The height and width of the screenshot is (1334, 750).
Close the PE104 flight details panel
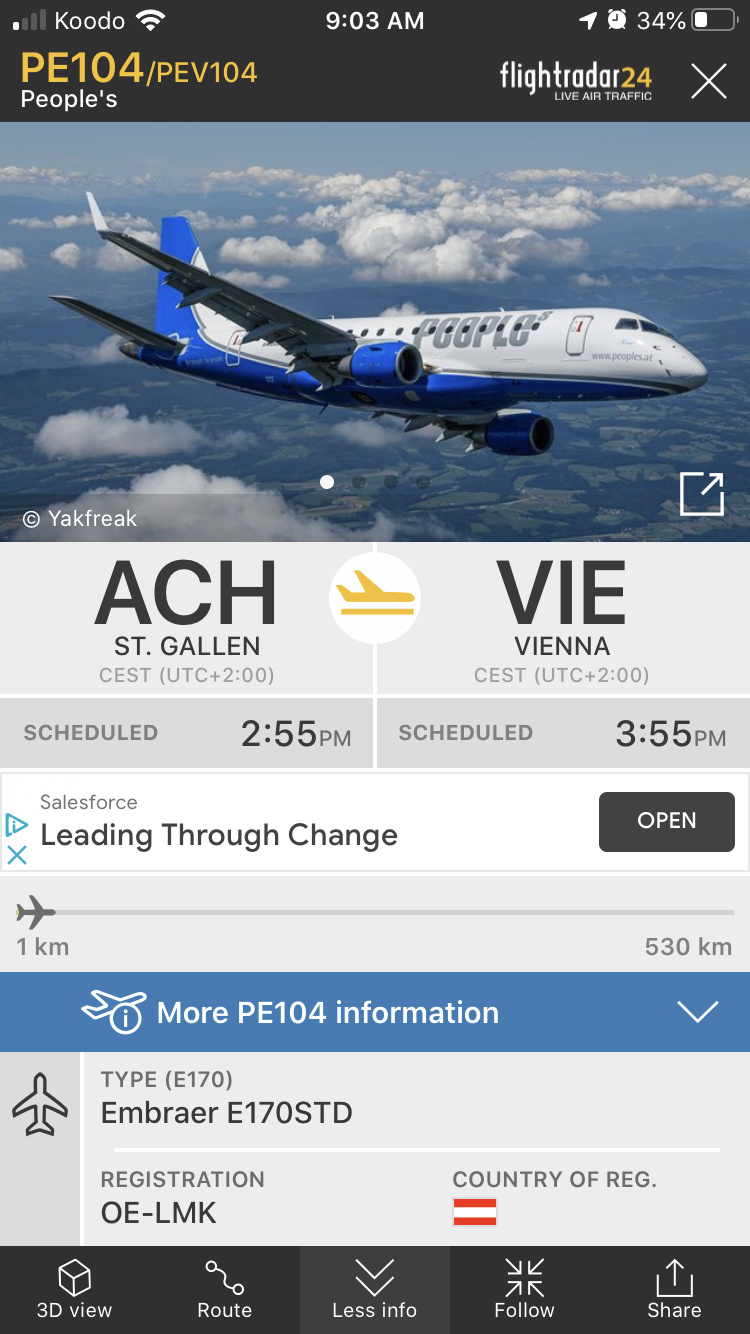point(708,81)
